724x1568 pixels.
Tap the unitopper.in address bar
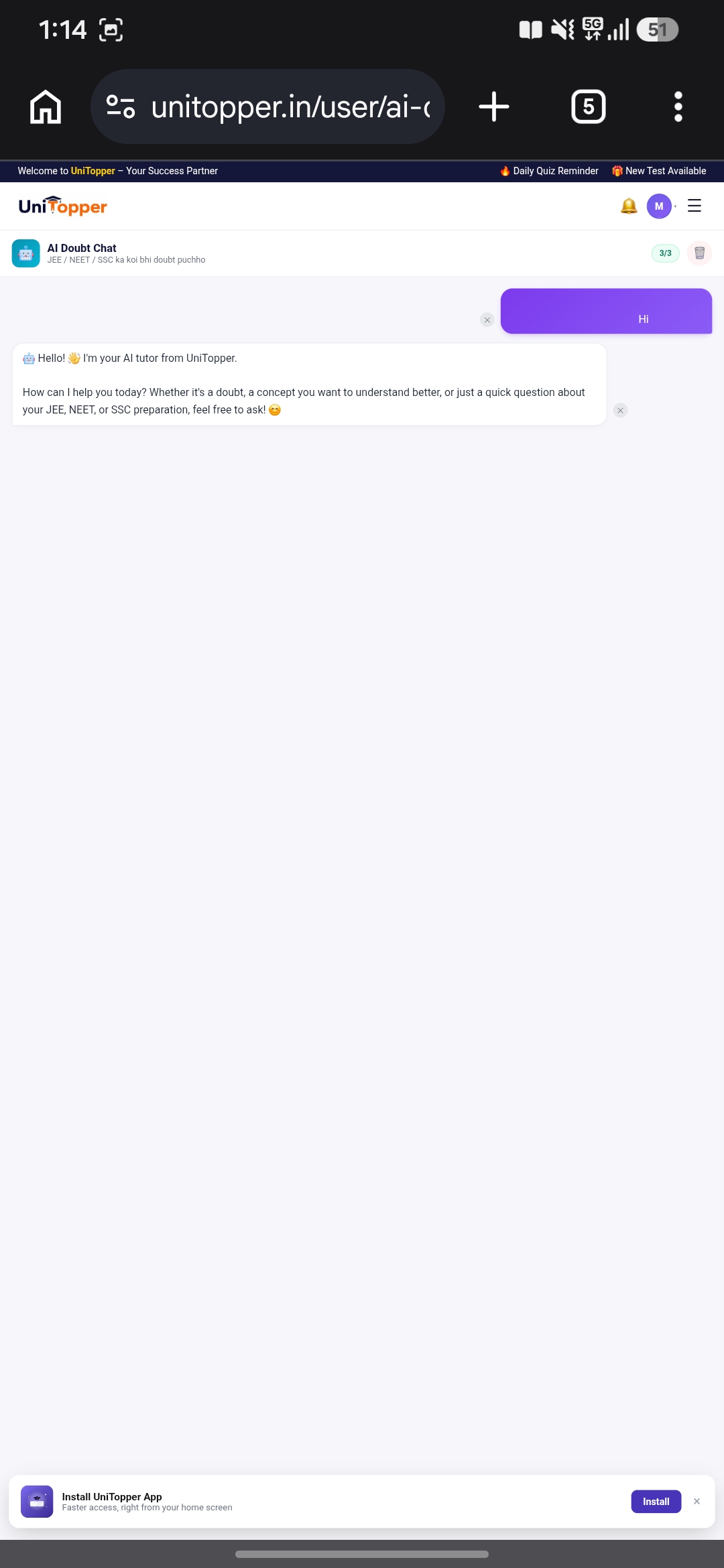click(x=267, y=107)
